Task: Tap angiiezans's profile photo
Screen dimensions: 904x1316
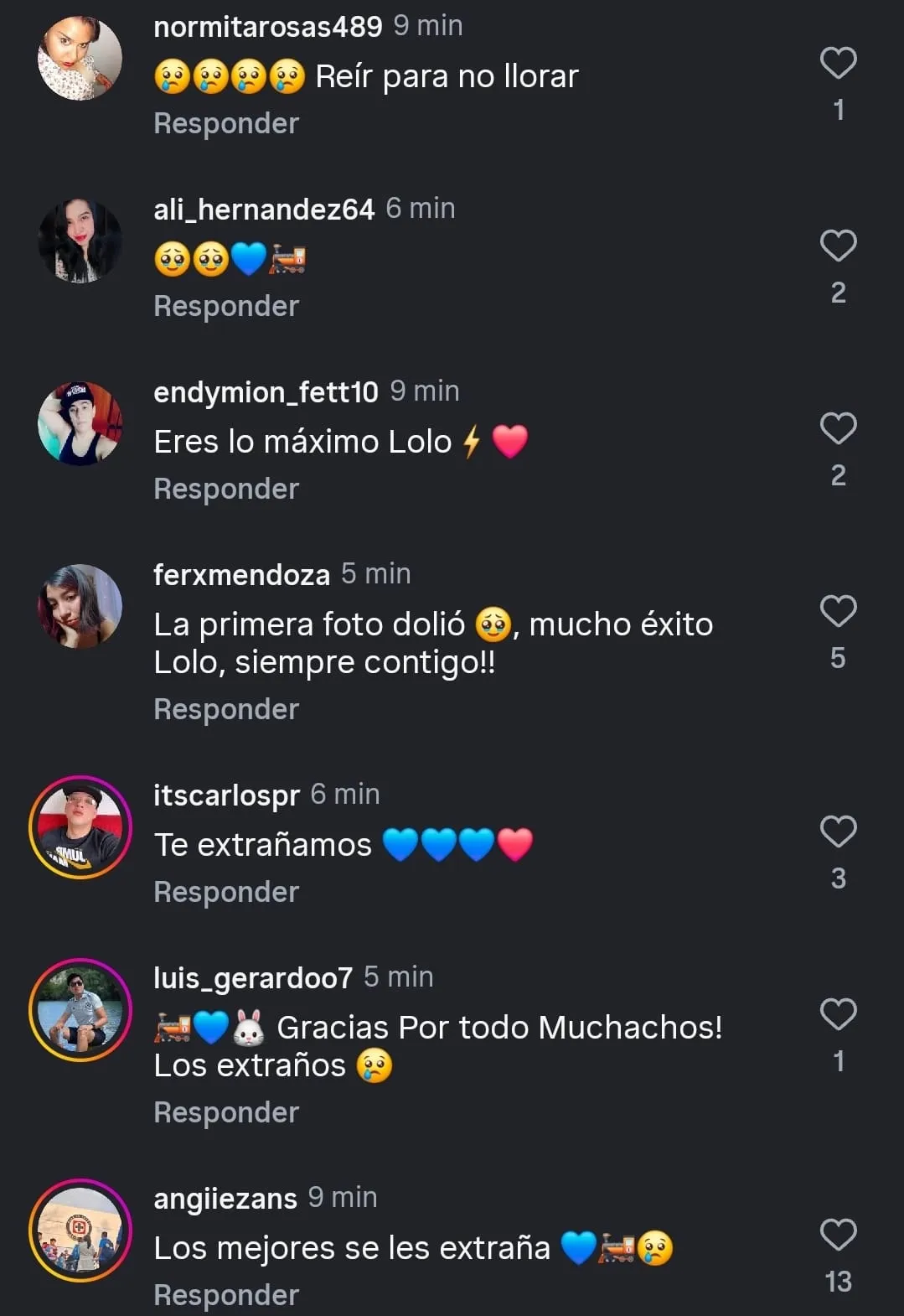Action: 80,1231
